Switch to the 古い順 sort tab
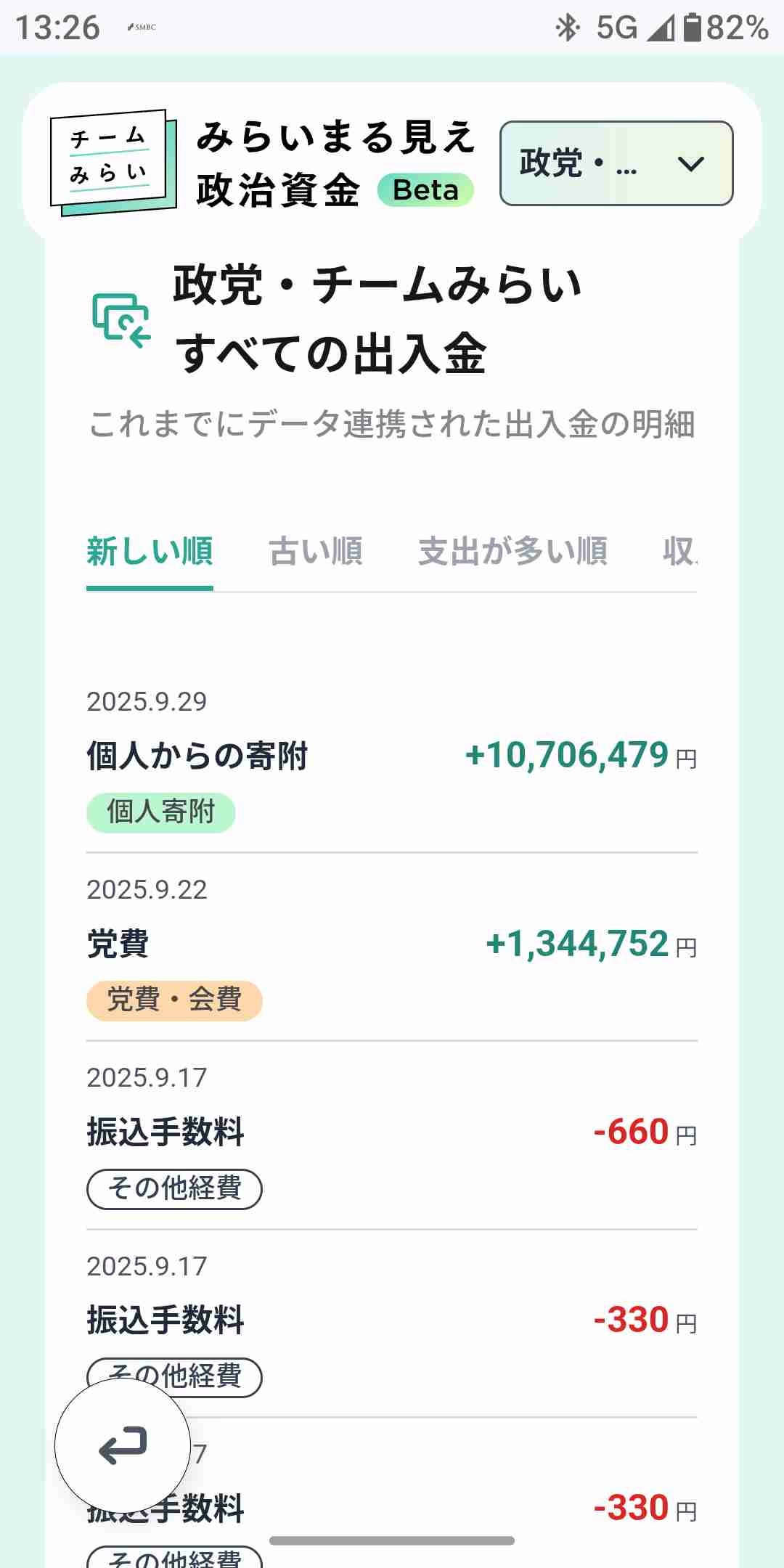Viewport: 784px width, 1568px height. coord(317,552)
